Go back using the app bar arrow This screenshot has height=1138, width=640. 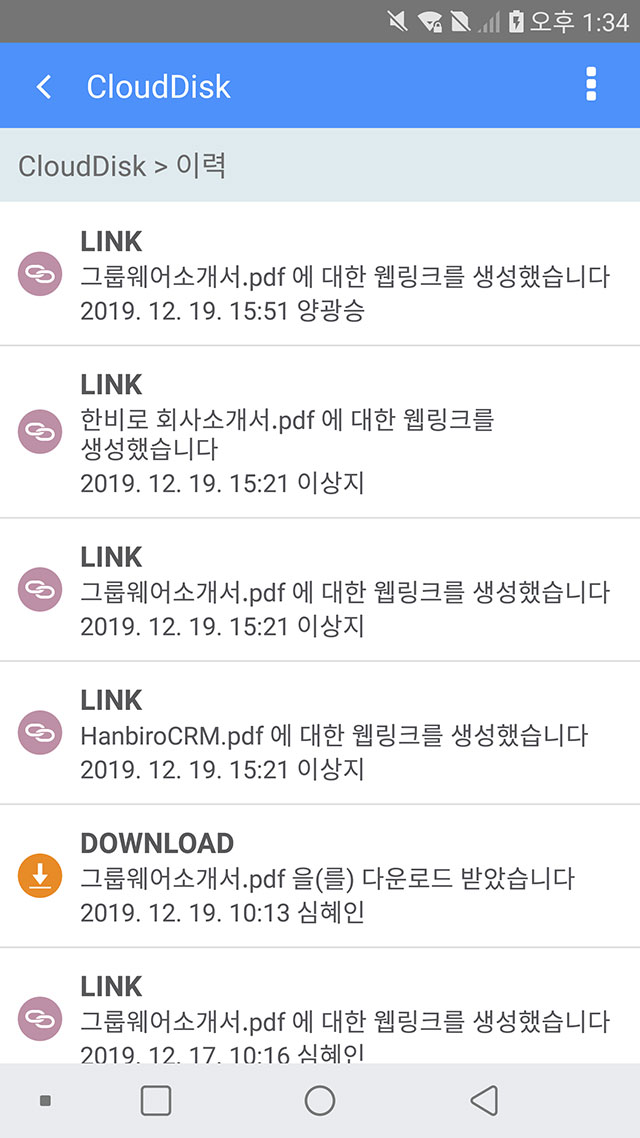click(44, 87)
